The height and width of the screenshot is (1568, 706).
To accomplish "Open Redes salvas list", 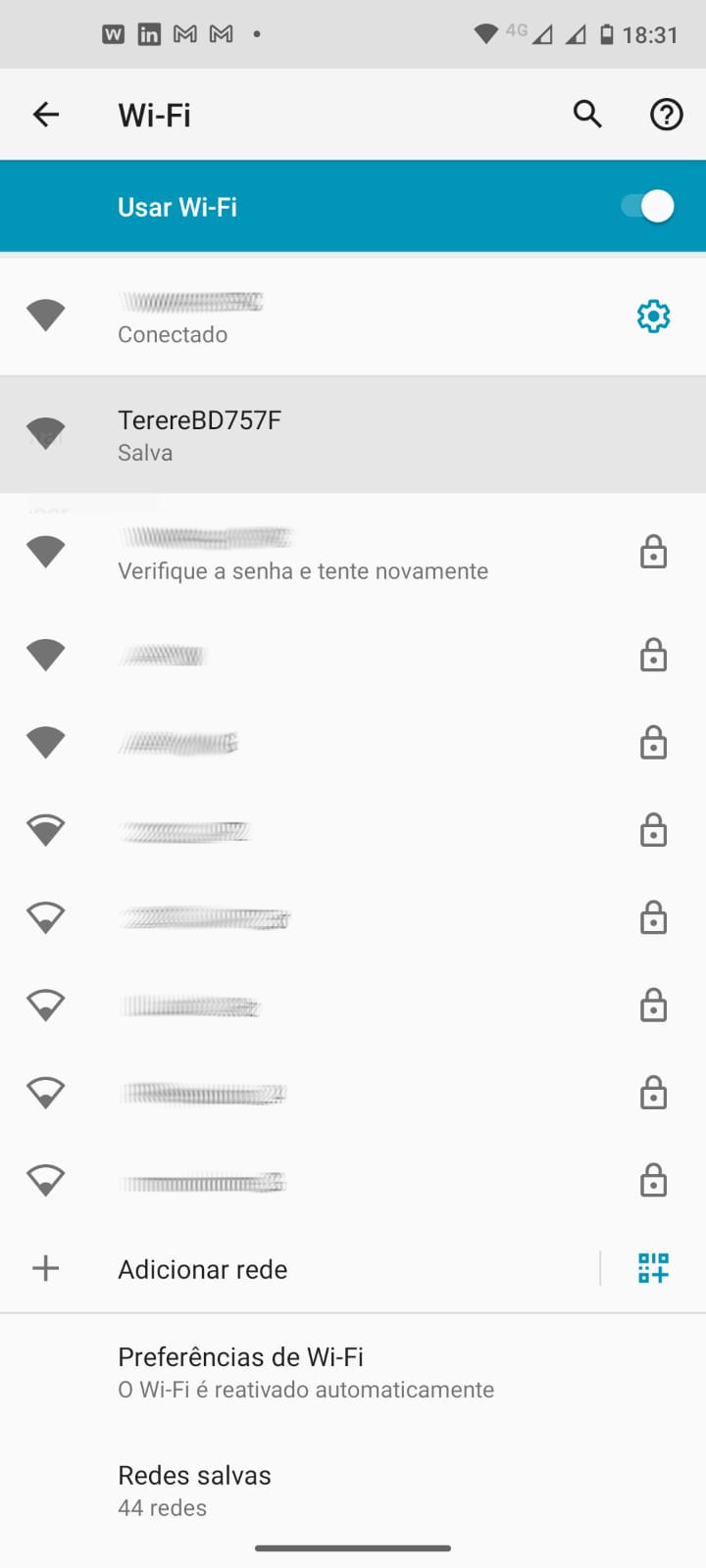I will pyautogui.click(x=194, y=1490).
